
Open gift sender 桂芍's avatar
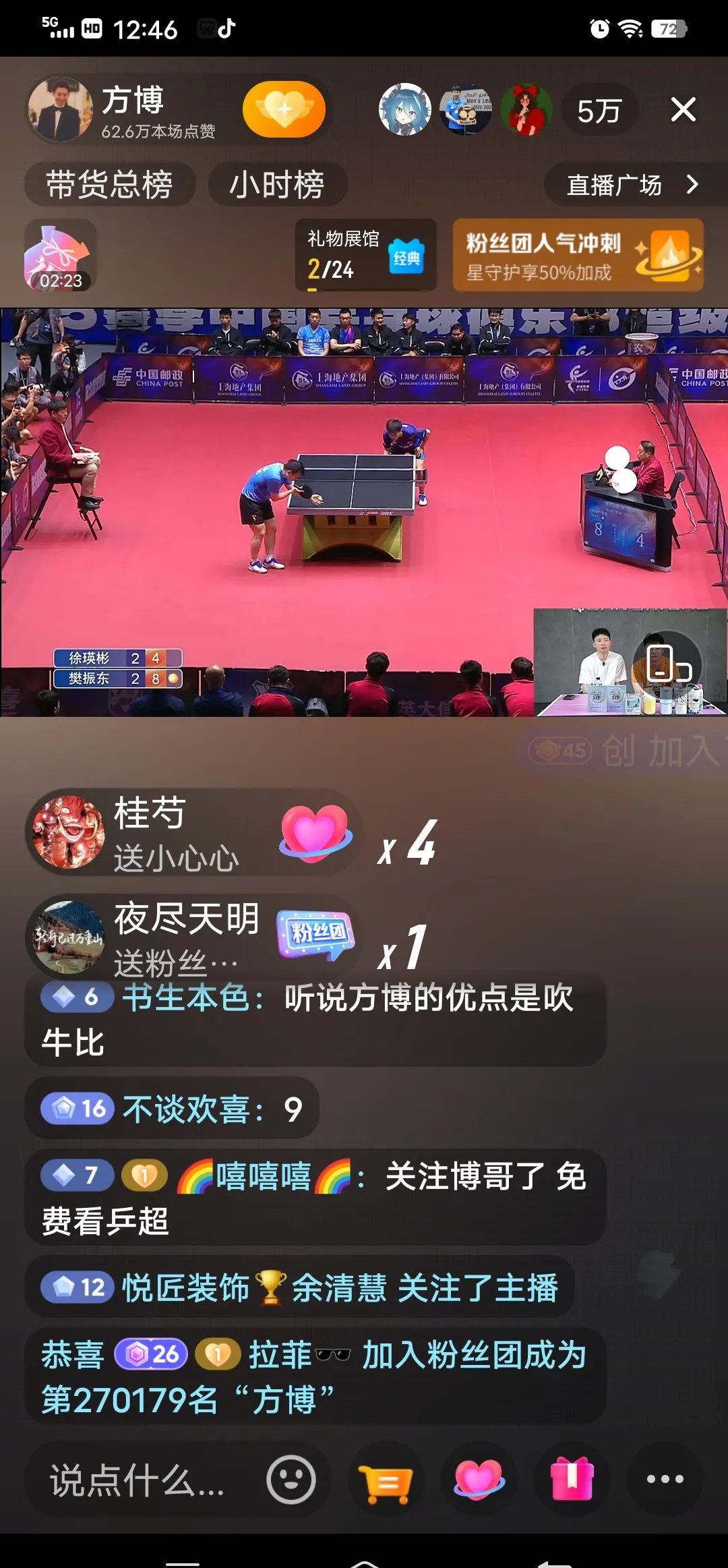pos(69,832)
